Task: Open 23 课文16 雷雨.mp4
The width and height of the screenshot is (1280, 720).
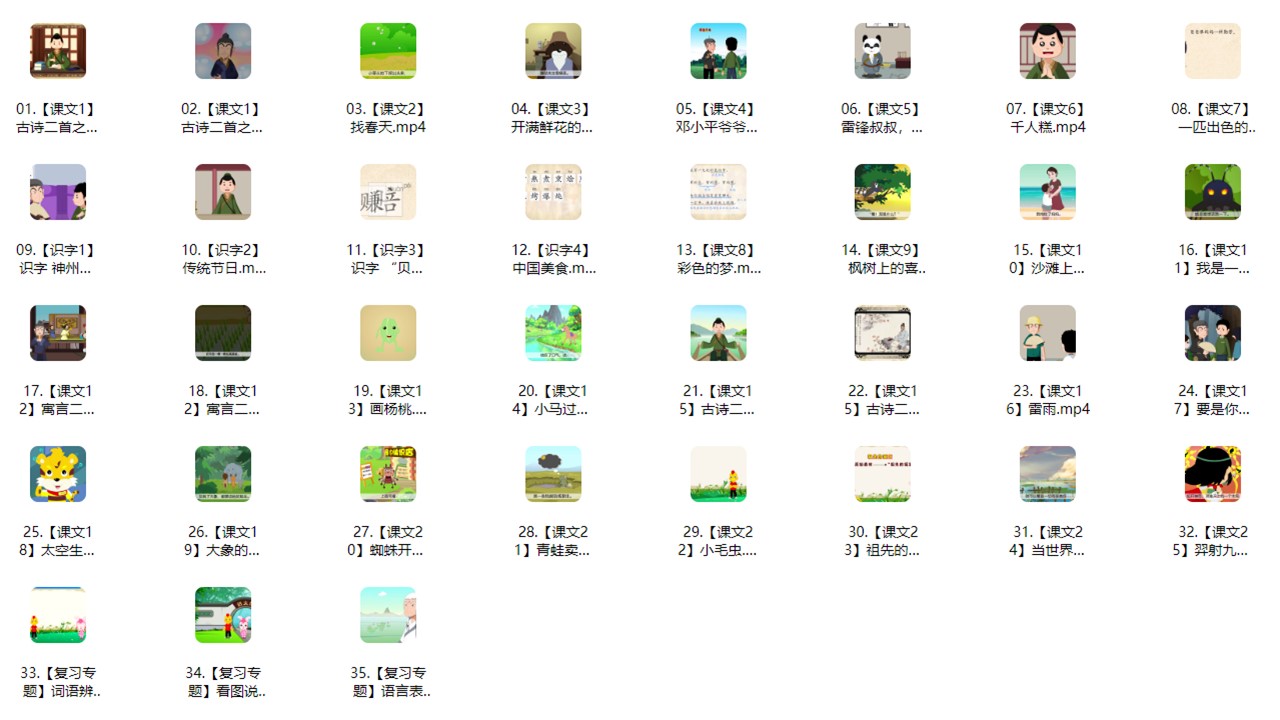Action: [1048, 334]
